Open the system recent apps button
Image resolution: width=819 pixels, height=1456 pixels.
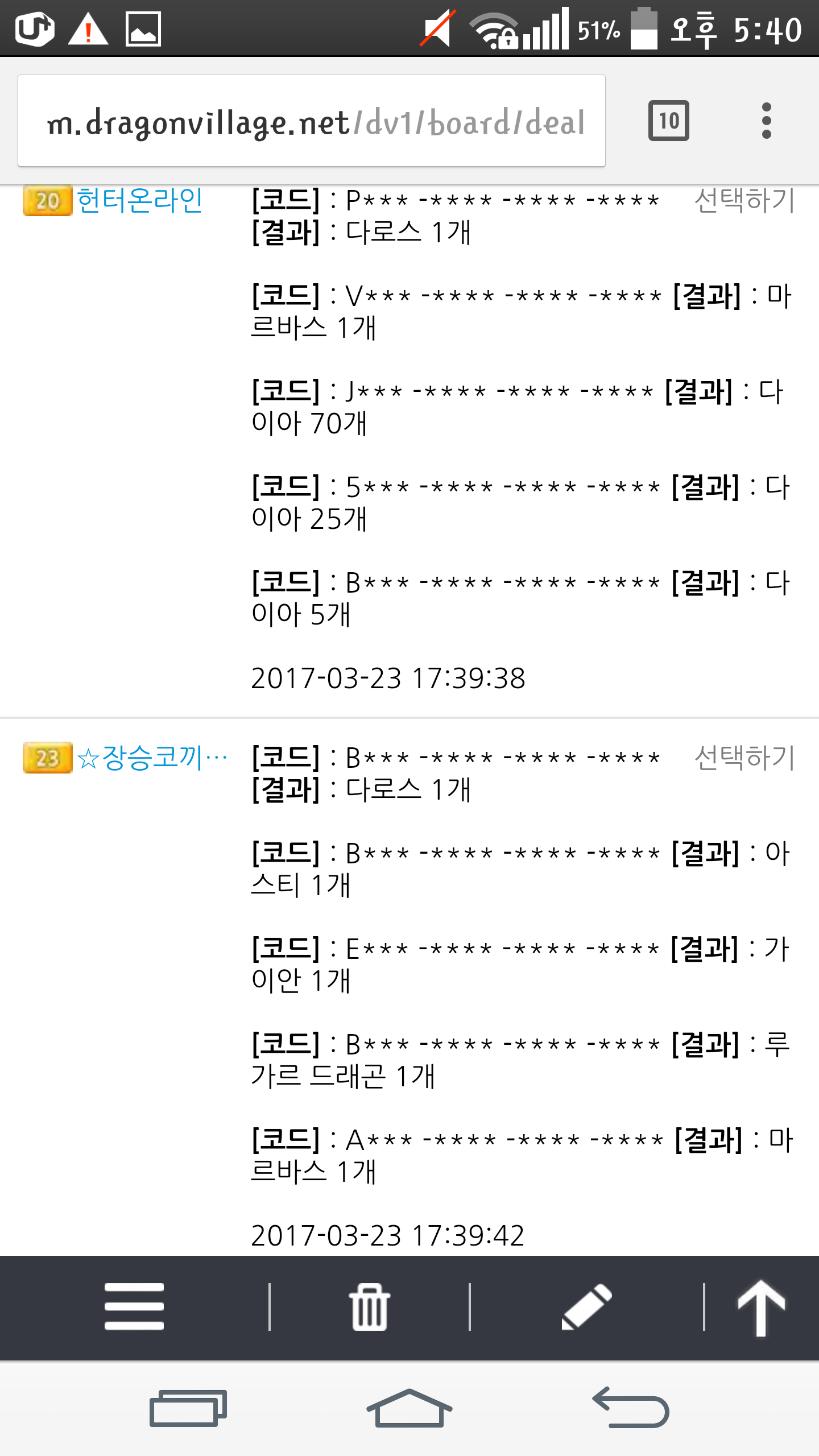tap(188, 1408)
